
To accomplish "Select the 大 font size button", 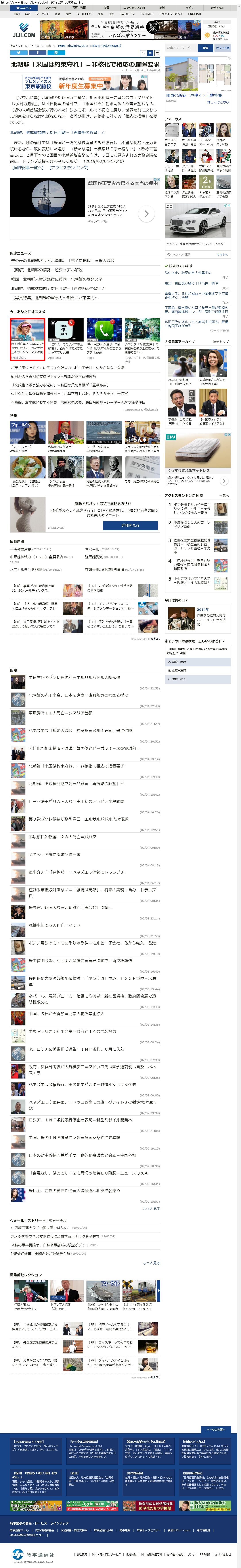I will 157,53.
